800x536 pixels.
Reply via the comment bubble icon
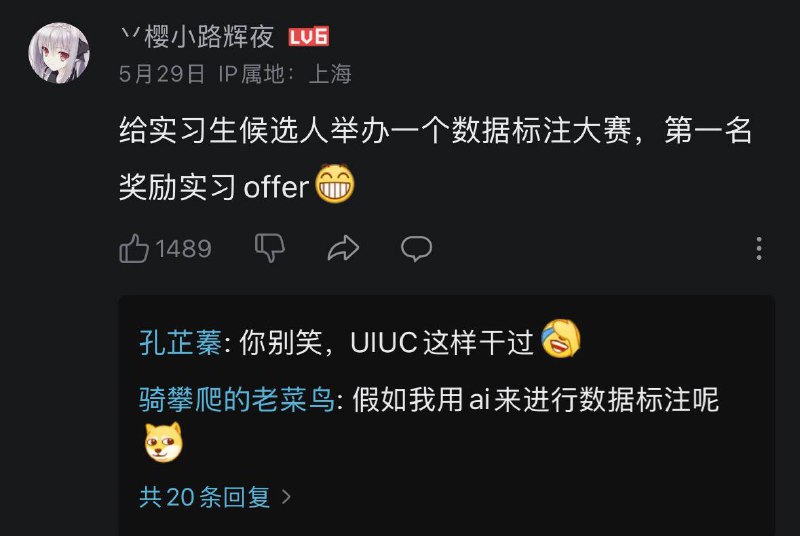416,248
